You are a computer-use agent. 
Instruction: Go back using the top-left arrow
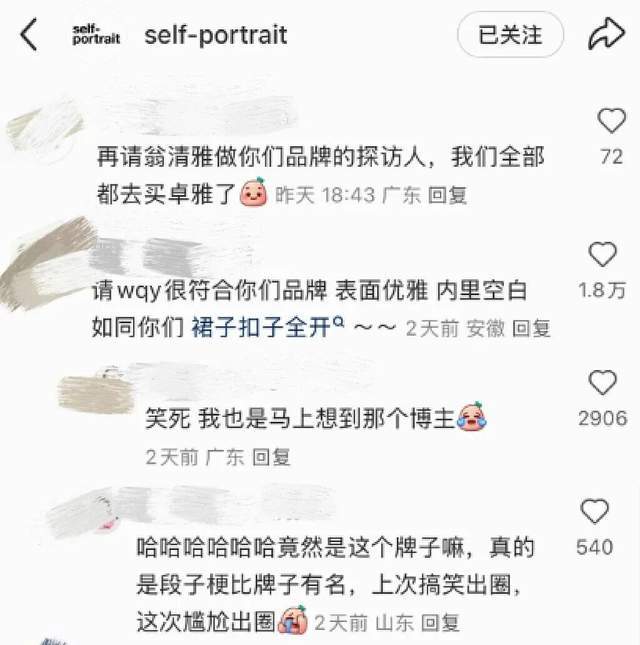29,36
